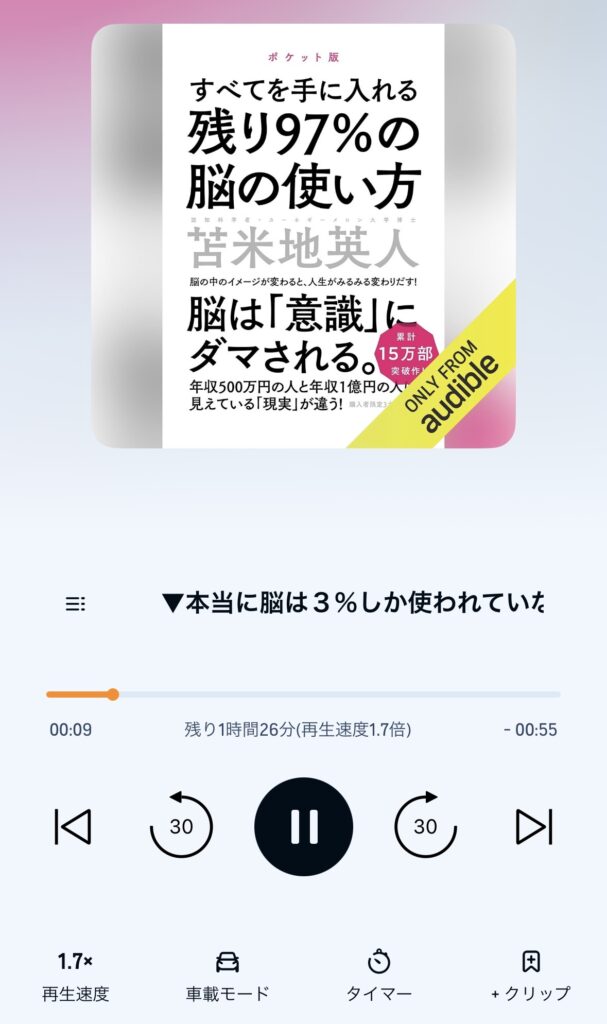
Task: Add a clip (+ クリップ)
Action: [531, 976]
